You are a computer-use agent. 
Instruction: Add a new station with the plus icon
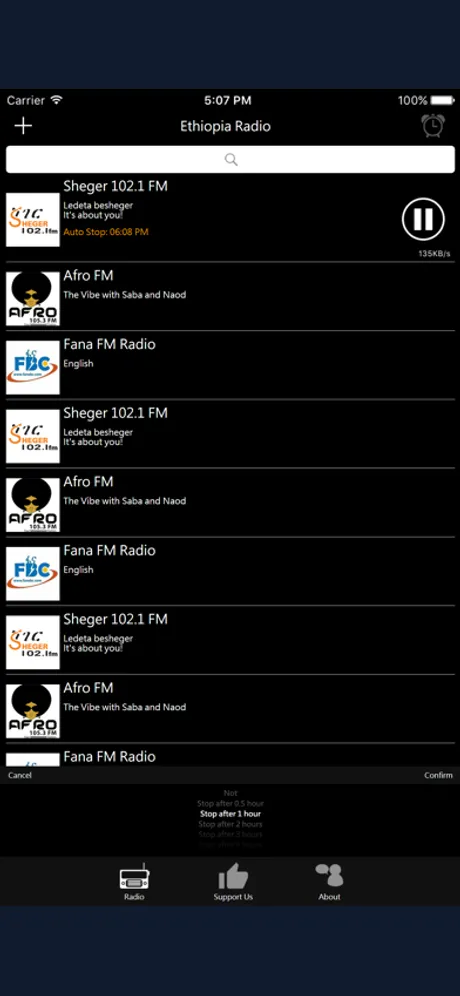click(24, 126)
